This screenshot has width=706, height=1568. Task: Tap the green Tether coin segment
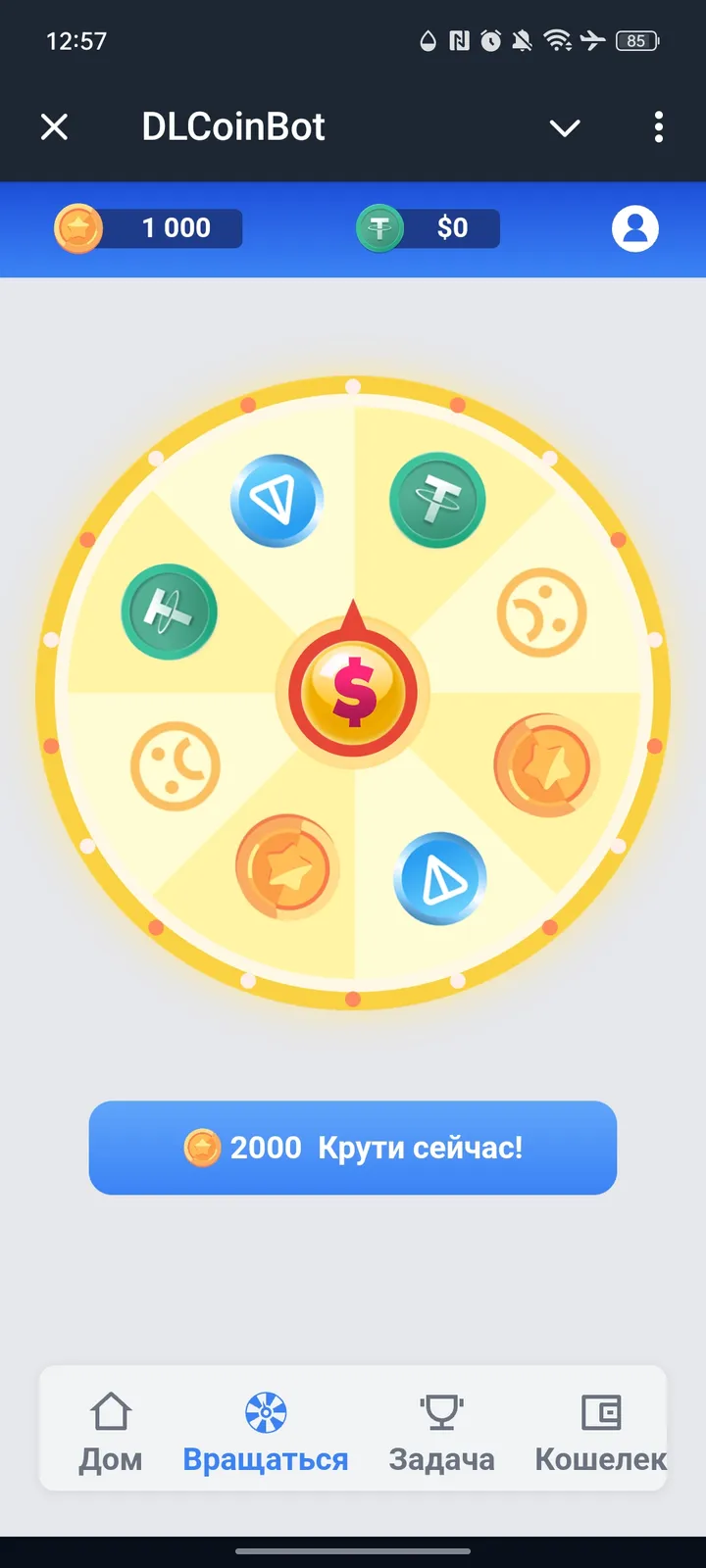436,500
